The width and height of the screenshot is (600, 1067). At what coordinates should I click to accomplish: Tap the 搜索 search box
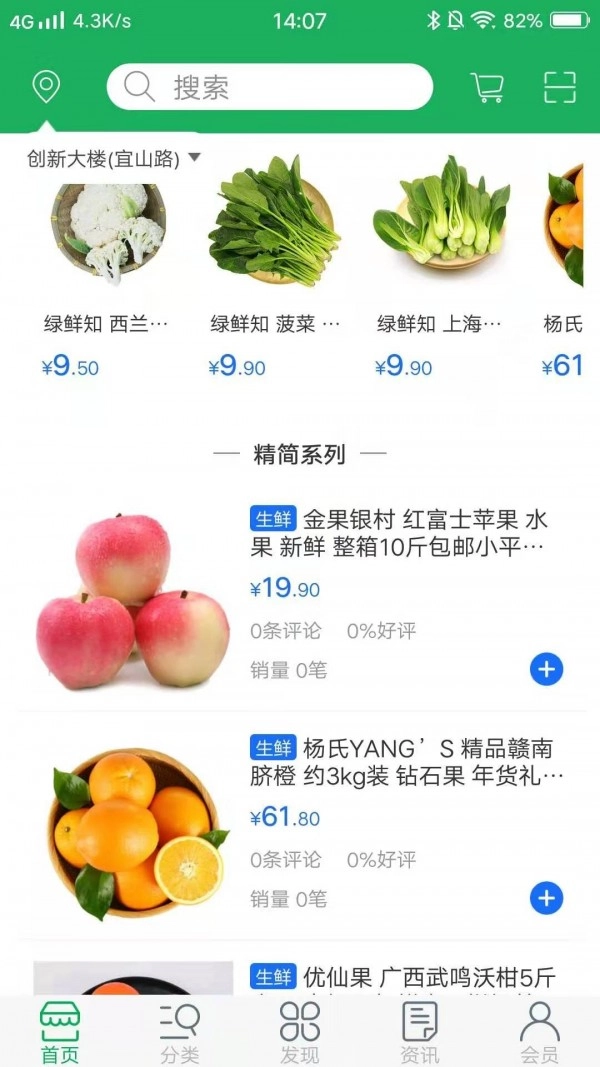click(x=270, y=87)
